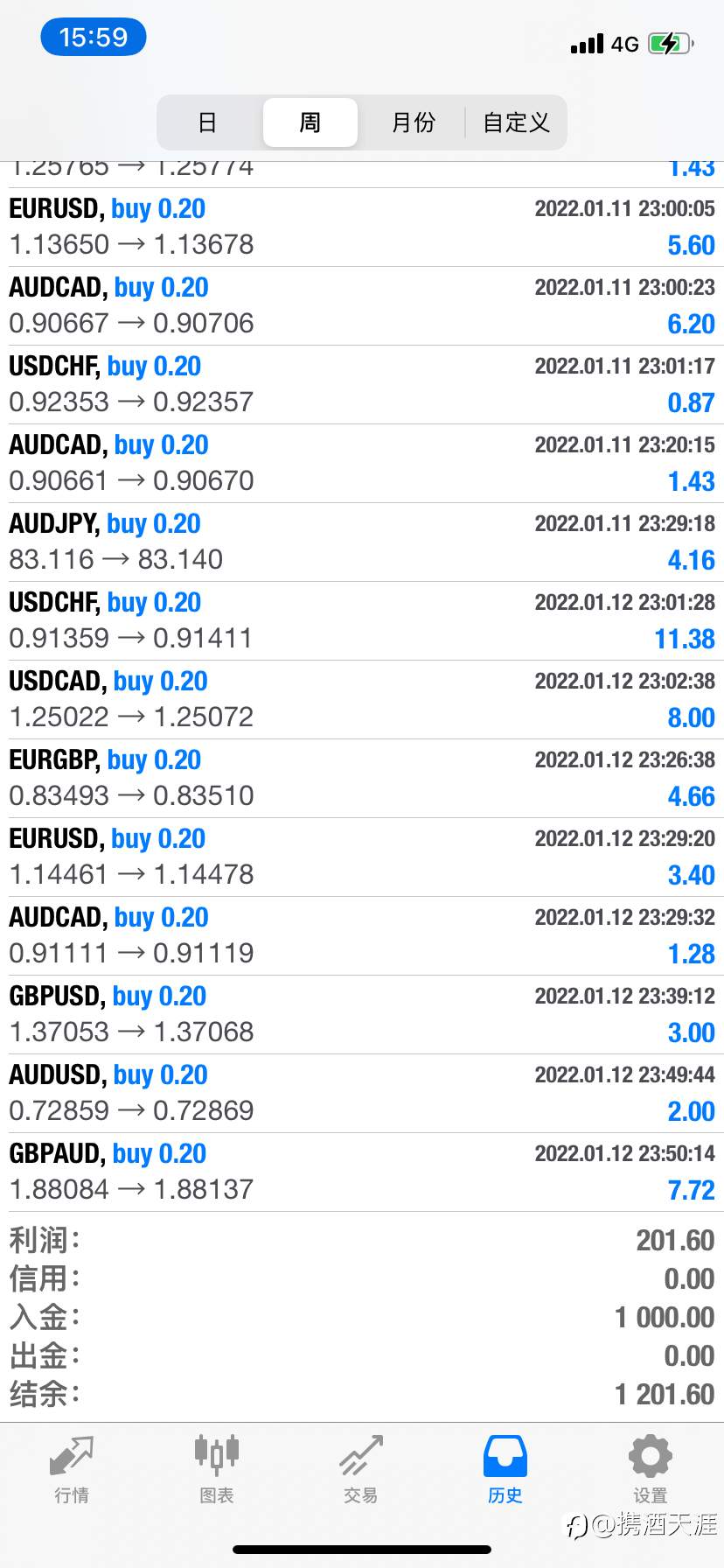Switch to the 月份 (month) period
724x1568 pixels.
[x=414, y=122]
